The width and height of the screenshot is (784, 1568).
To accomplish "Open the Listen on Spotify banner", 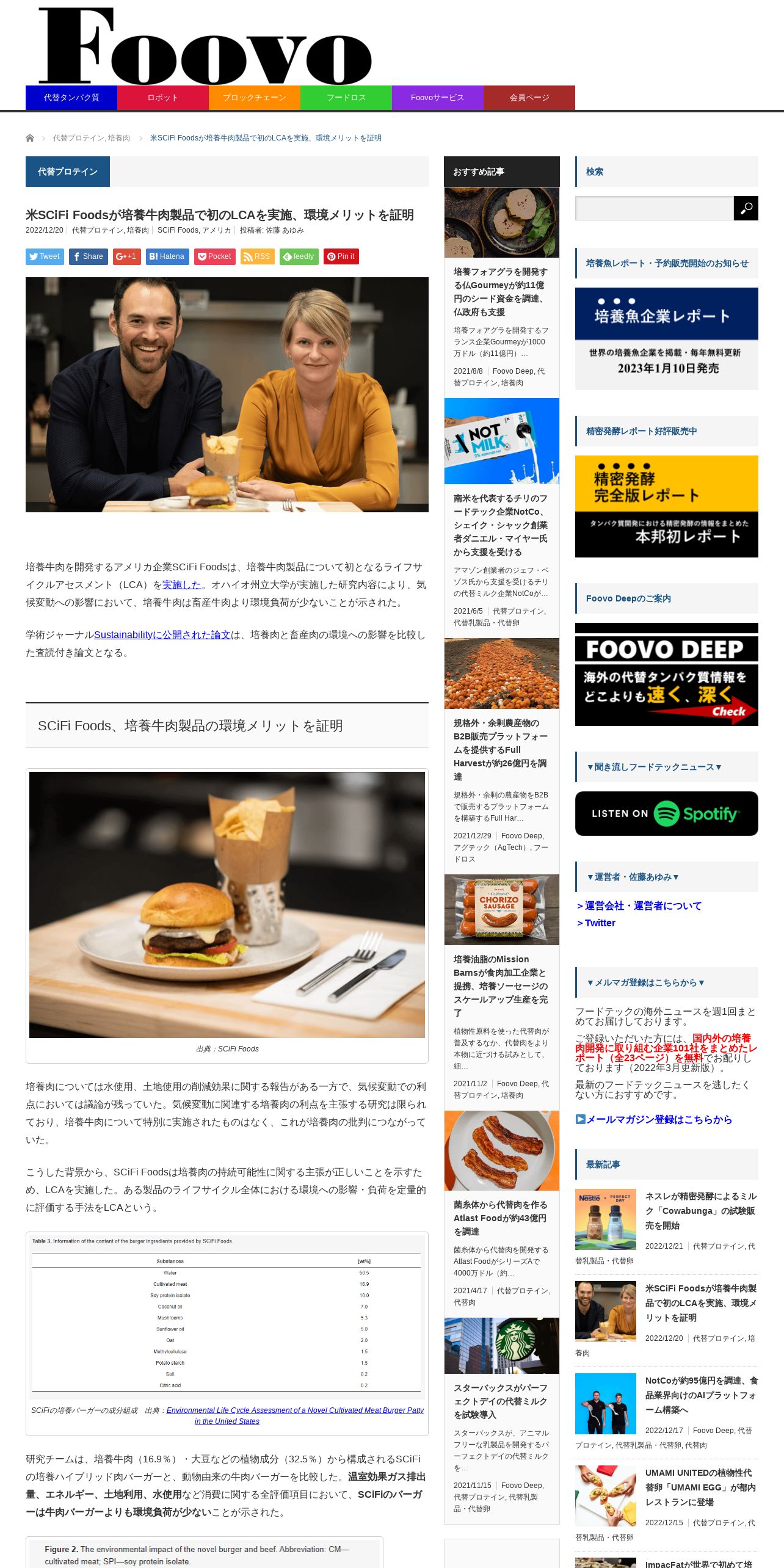I will [667, 814].
